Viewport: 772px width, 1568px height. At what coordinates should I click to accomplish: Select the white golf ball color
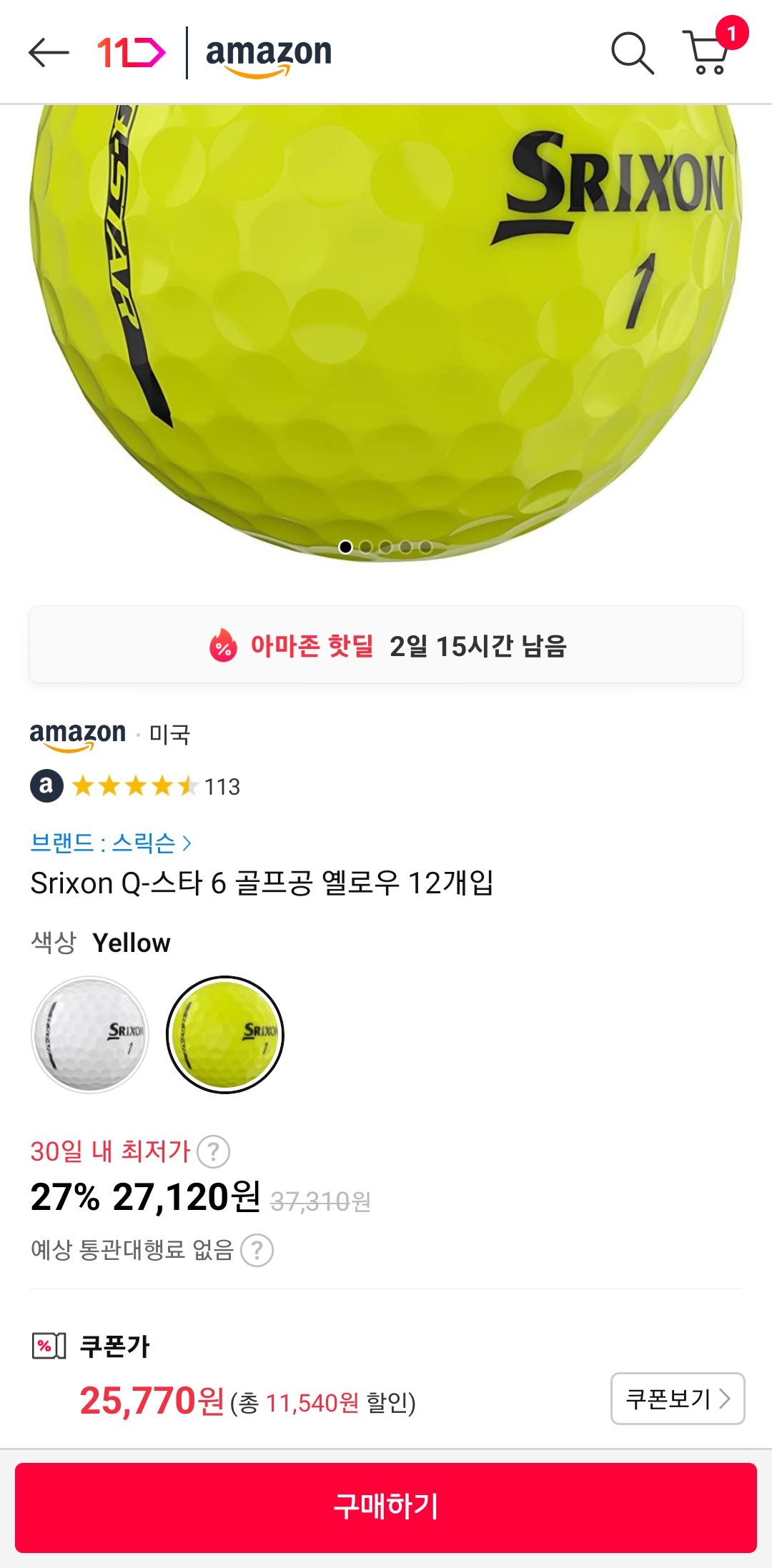90,1035
